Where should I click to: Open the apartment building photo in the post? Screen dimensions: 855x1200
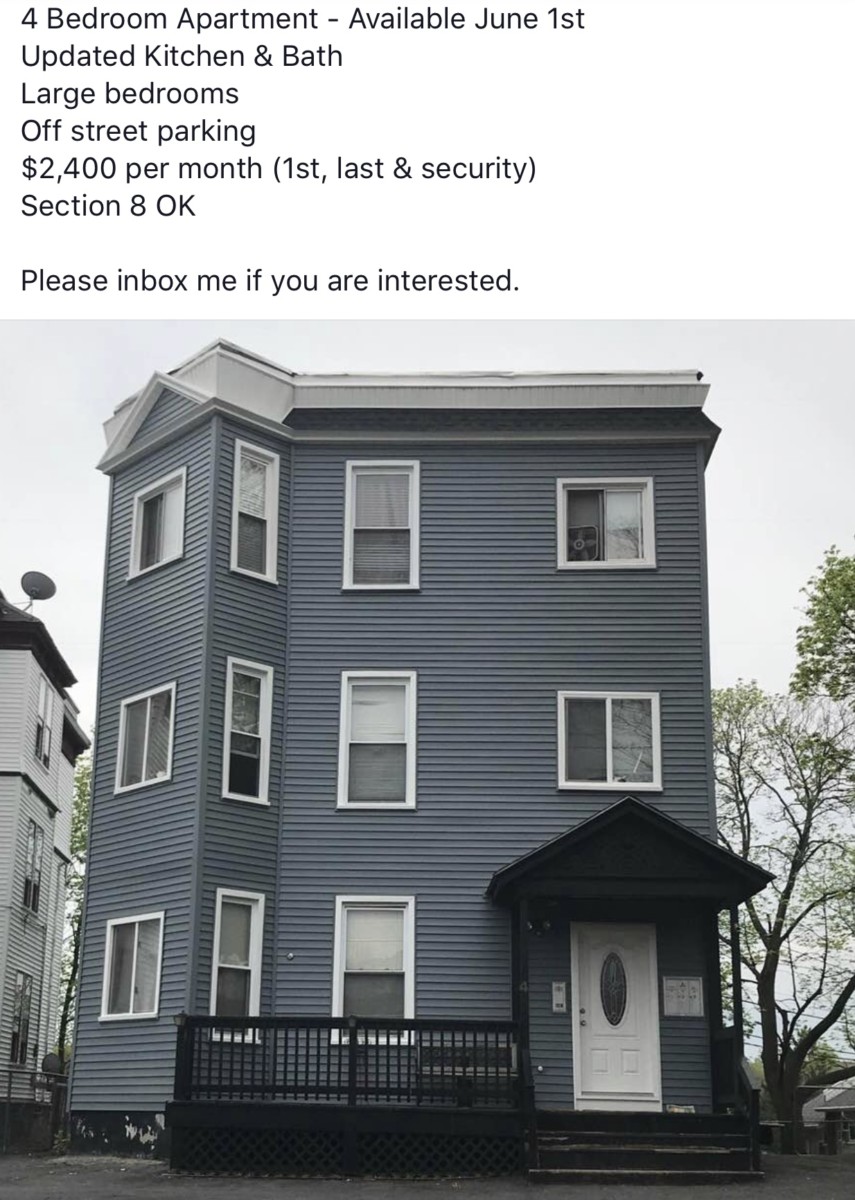(x=427, y=760)
